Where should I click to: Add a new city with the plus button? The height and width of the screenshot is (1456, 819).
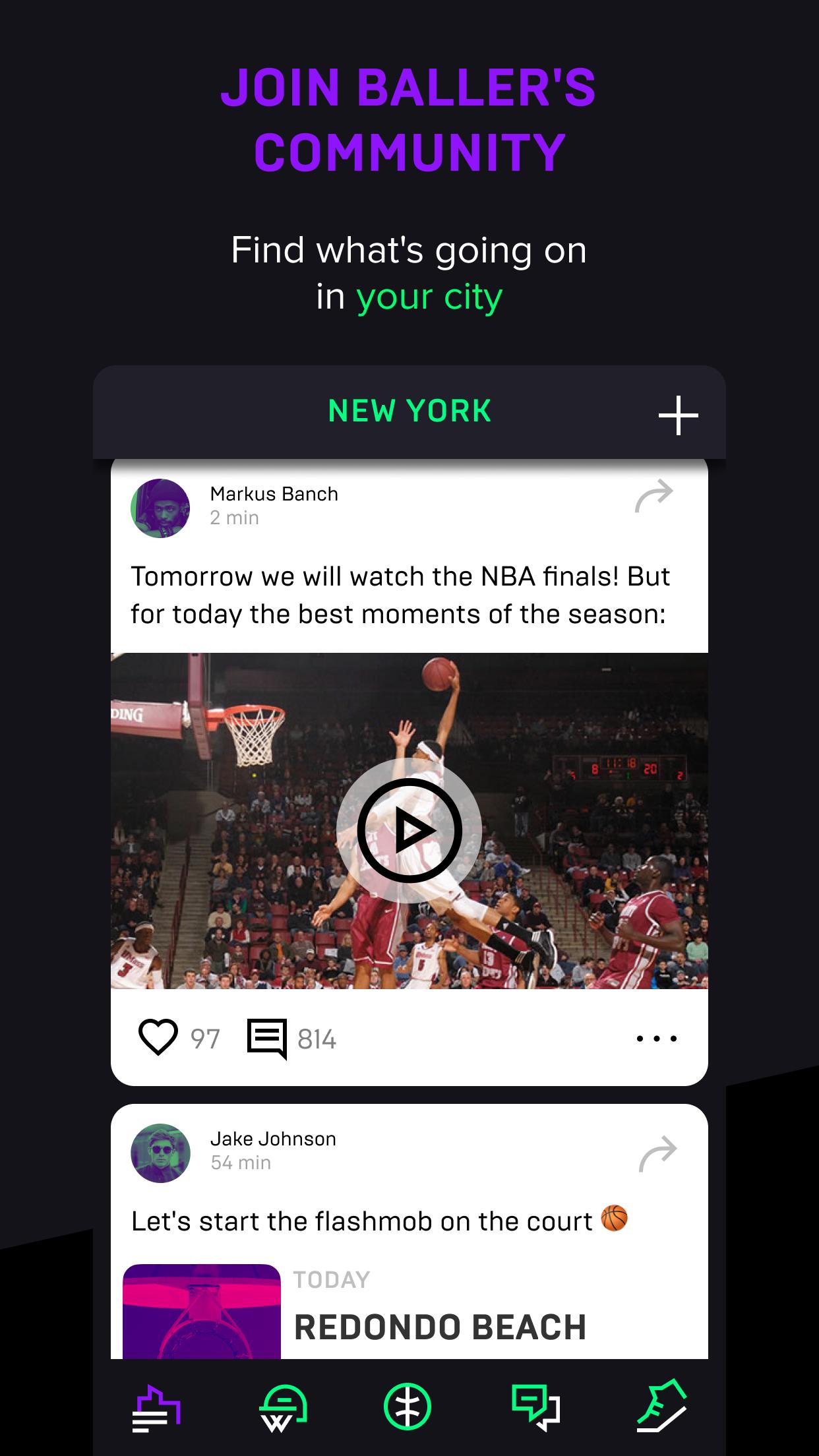[x=679, y=414]
